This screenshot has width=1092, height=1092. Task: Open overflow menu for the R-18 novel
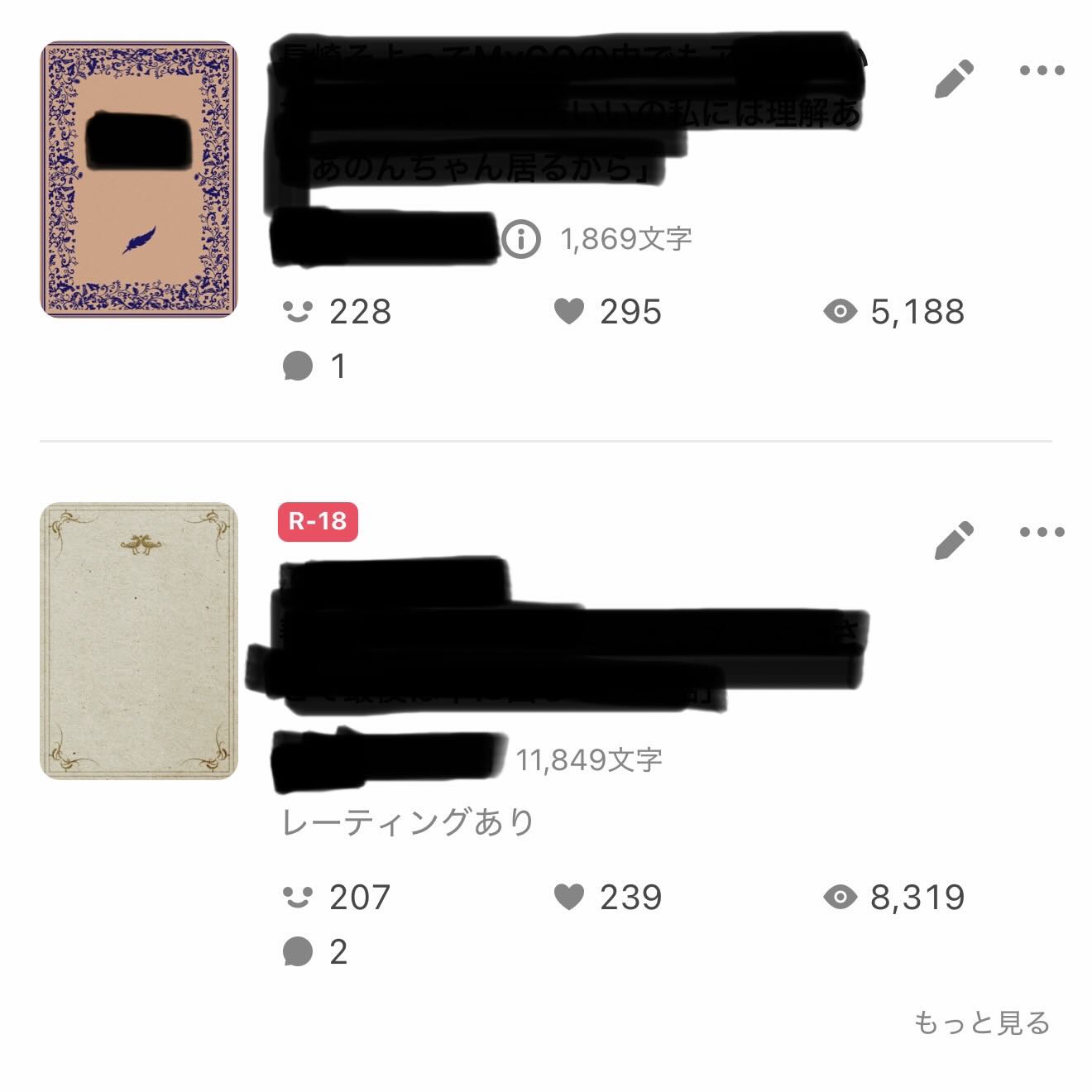point(1042,532)
